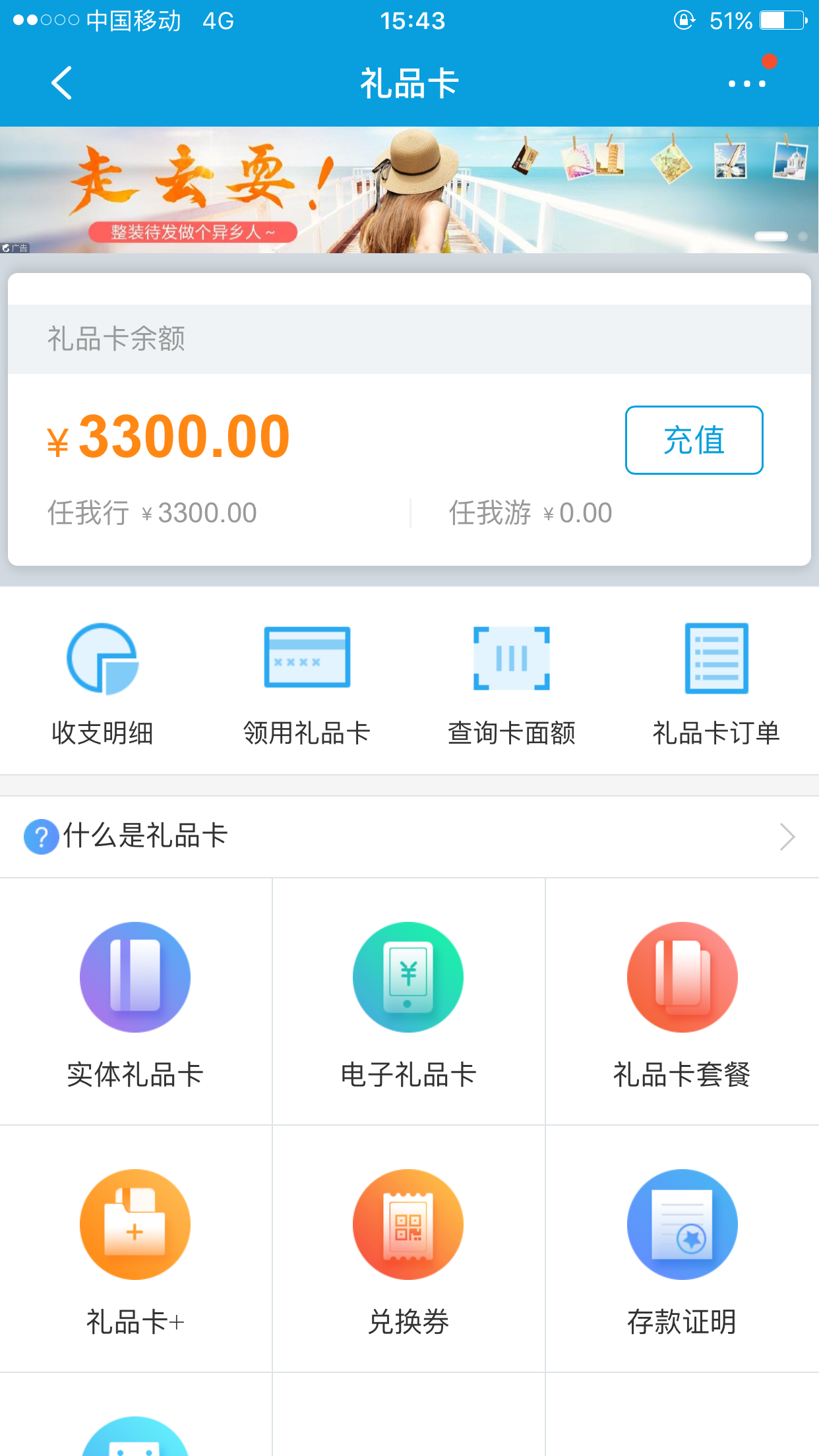Open the 走去耍 travel banner ad
The image size is (819, 1456).
click(409, 190)
